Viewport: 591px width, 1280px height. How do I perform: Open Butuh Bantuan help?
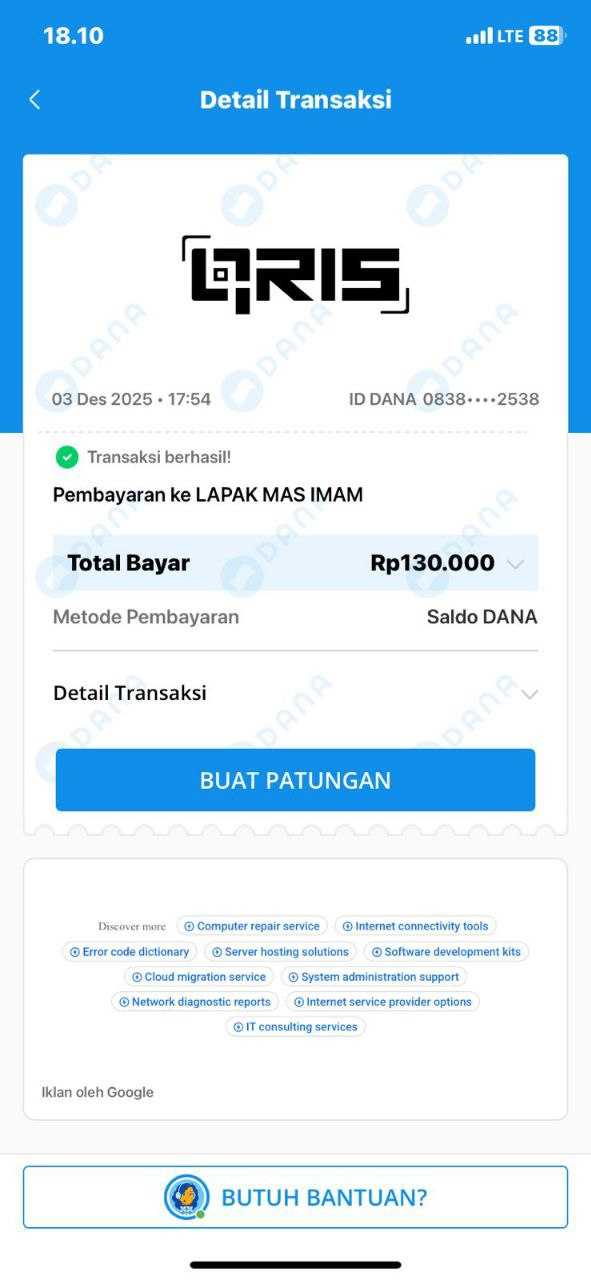[295, 1197]
